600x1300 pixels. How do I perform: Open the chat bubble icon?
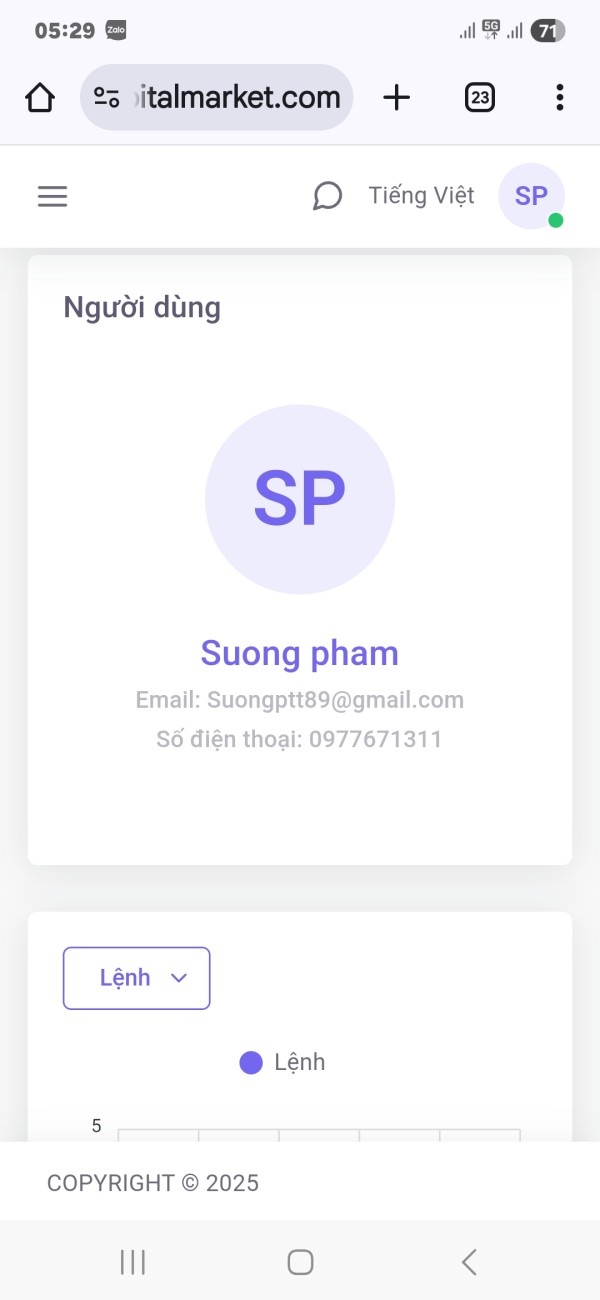point(327,196)
